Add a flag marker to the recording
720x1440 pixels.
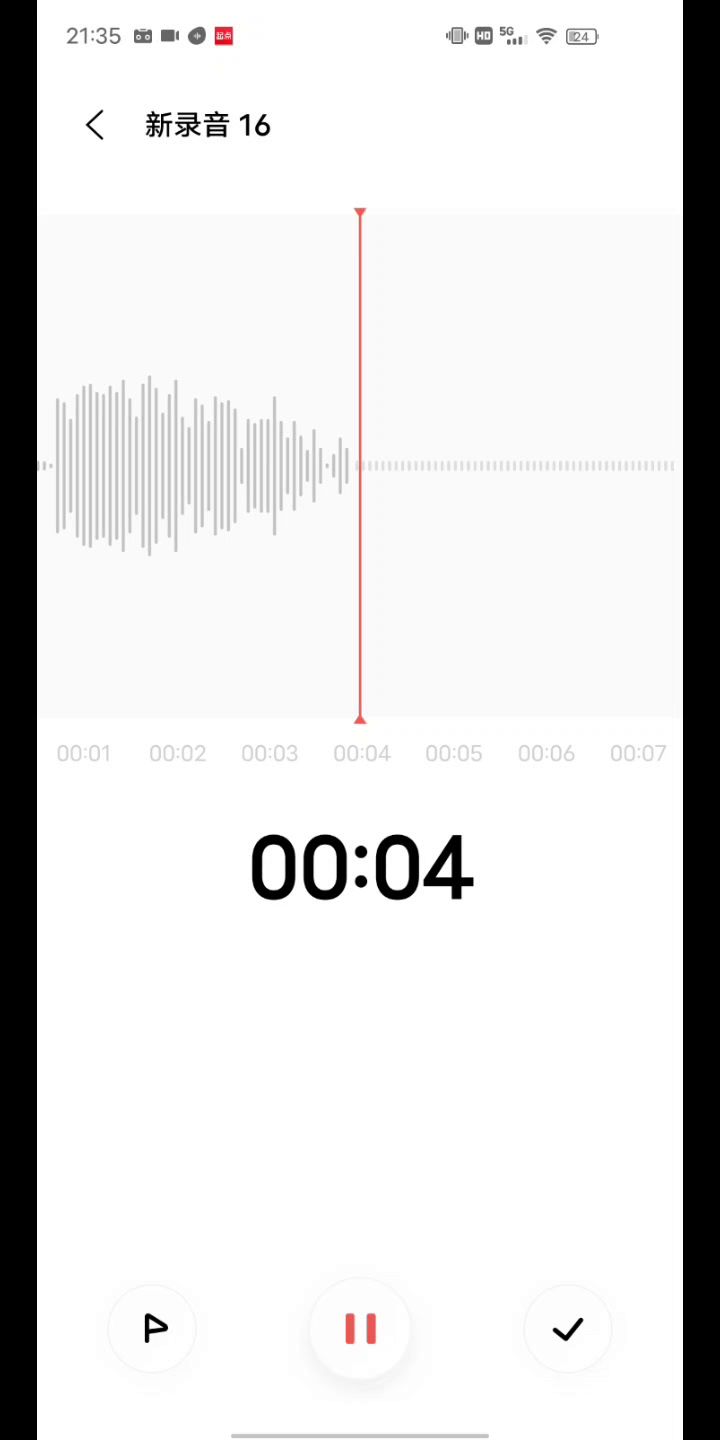pyautogui.click(x=154, y=1329)
